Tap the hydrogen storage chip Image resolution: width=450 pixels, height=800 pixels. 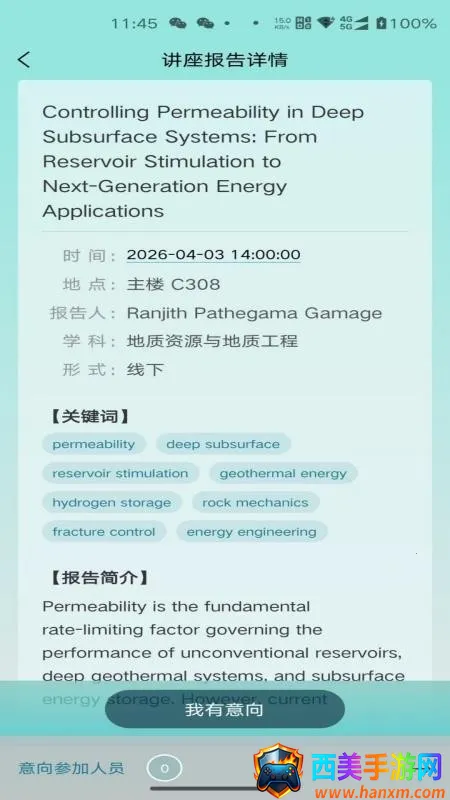[x=112, y=502]
